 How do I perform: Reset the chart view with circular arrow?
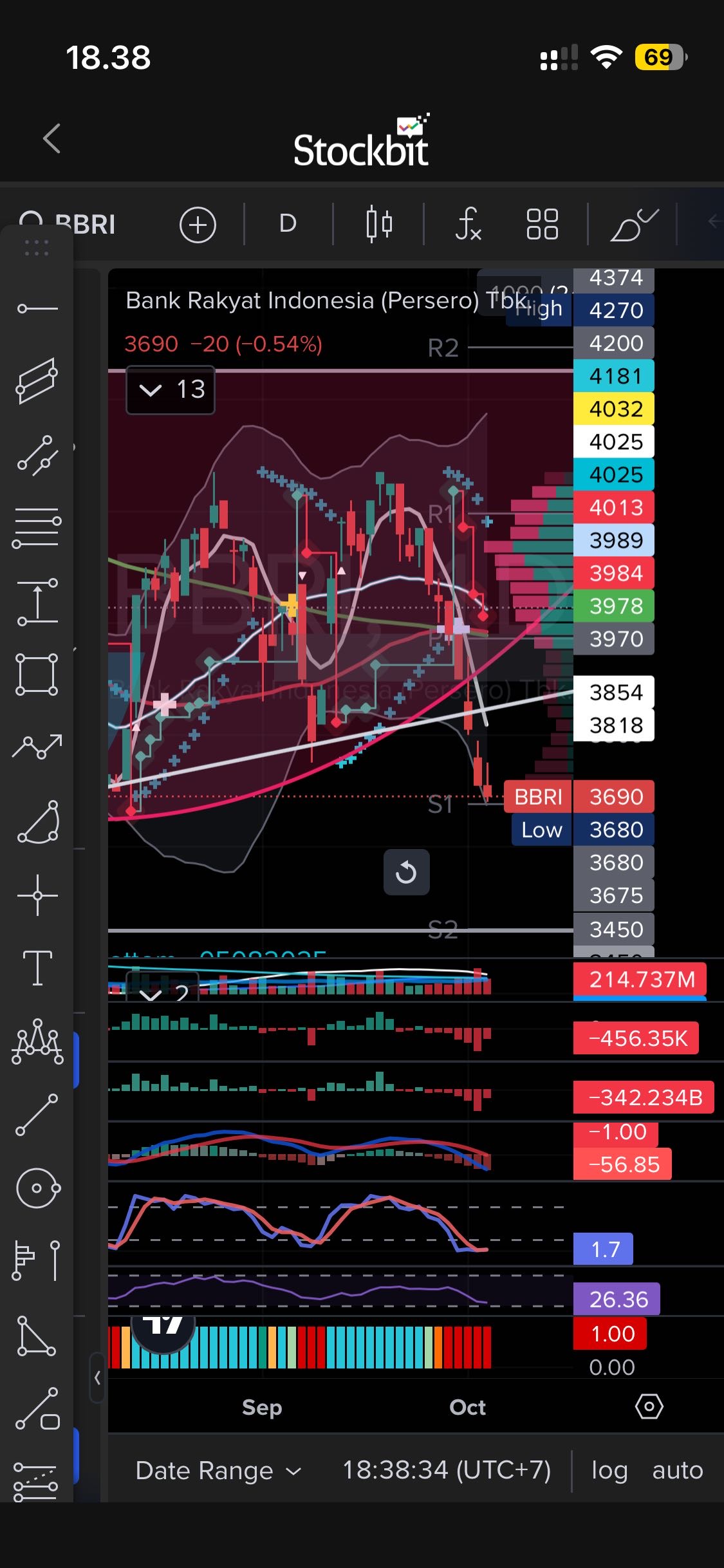tap(406, 872)
